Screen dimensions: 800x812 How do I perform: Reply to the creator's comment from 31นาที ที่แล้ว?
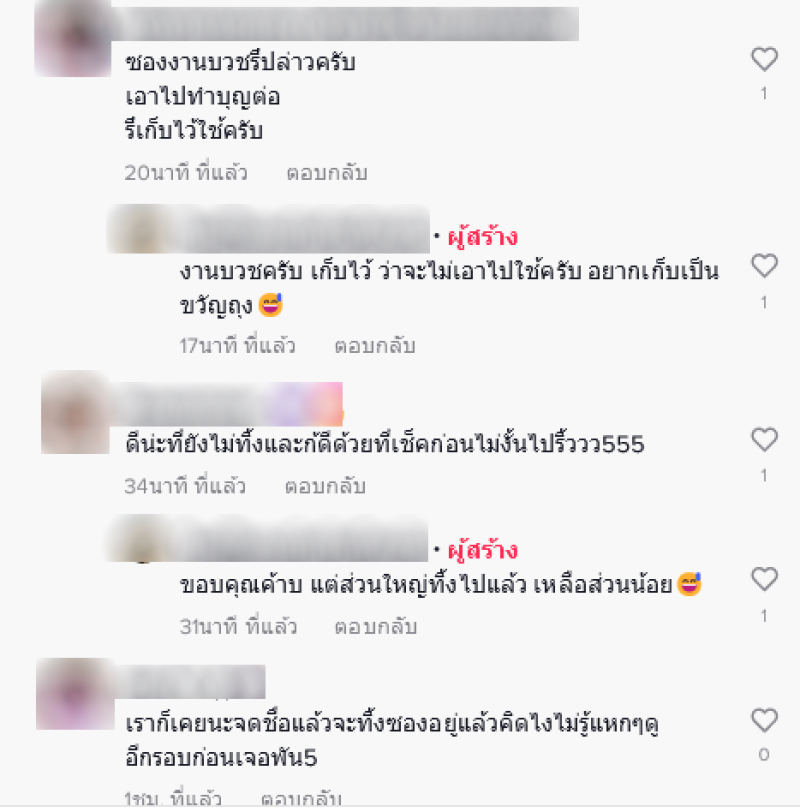pyautogui.click(x=374, y=627)
